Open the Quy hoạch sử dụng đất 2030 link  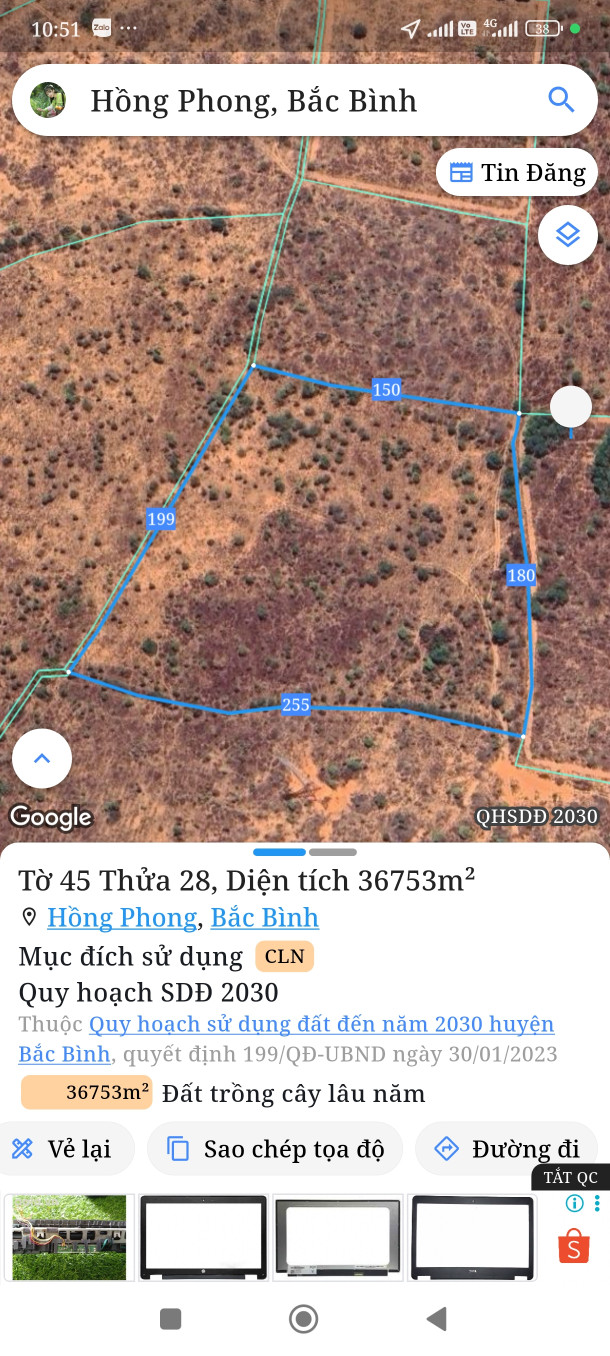point(320,1024)
